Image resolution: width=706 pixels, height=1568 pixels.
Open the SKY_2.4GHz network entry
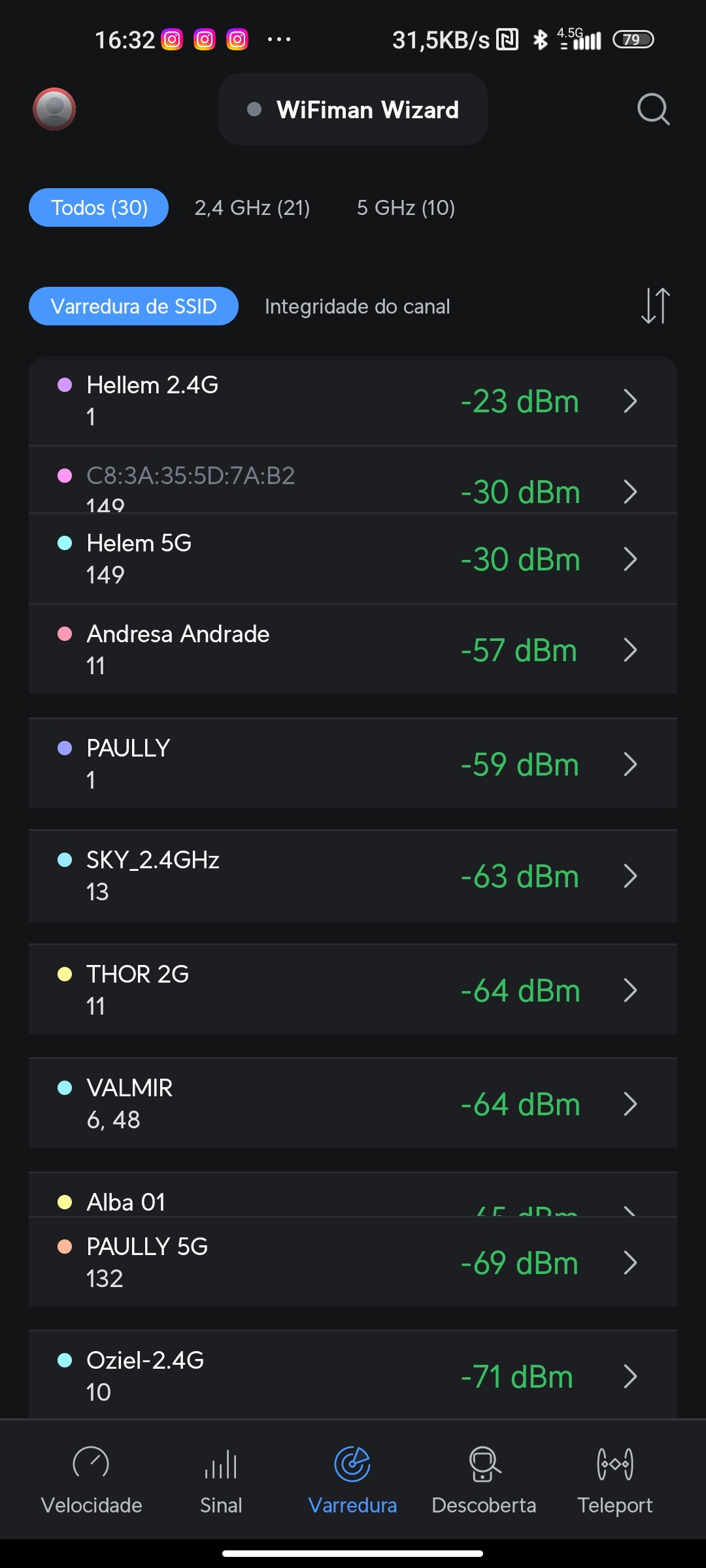tap(353, 876)
